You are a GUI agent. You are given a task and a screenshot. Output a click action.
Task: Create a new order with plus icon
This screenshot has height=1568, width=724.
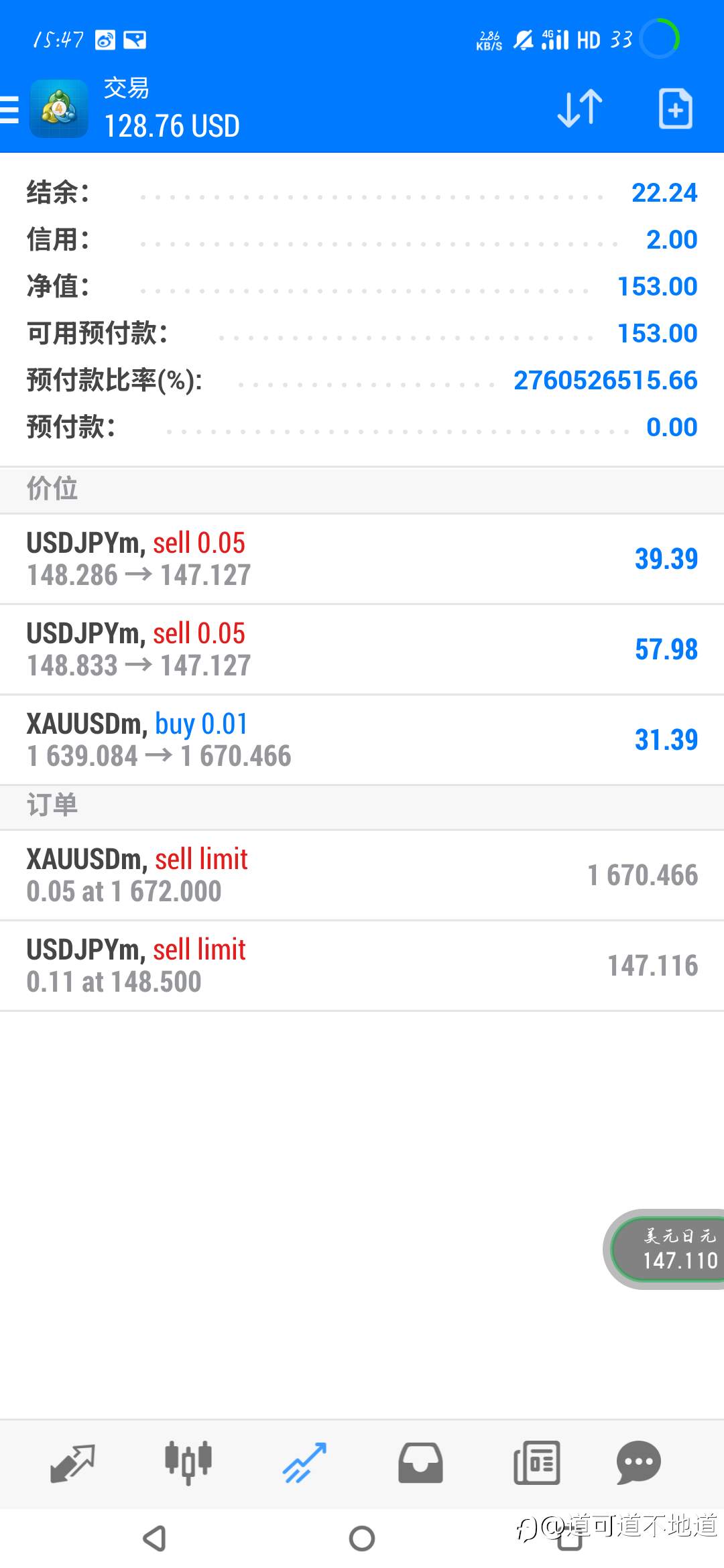tap(675, 109)
